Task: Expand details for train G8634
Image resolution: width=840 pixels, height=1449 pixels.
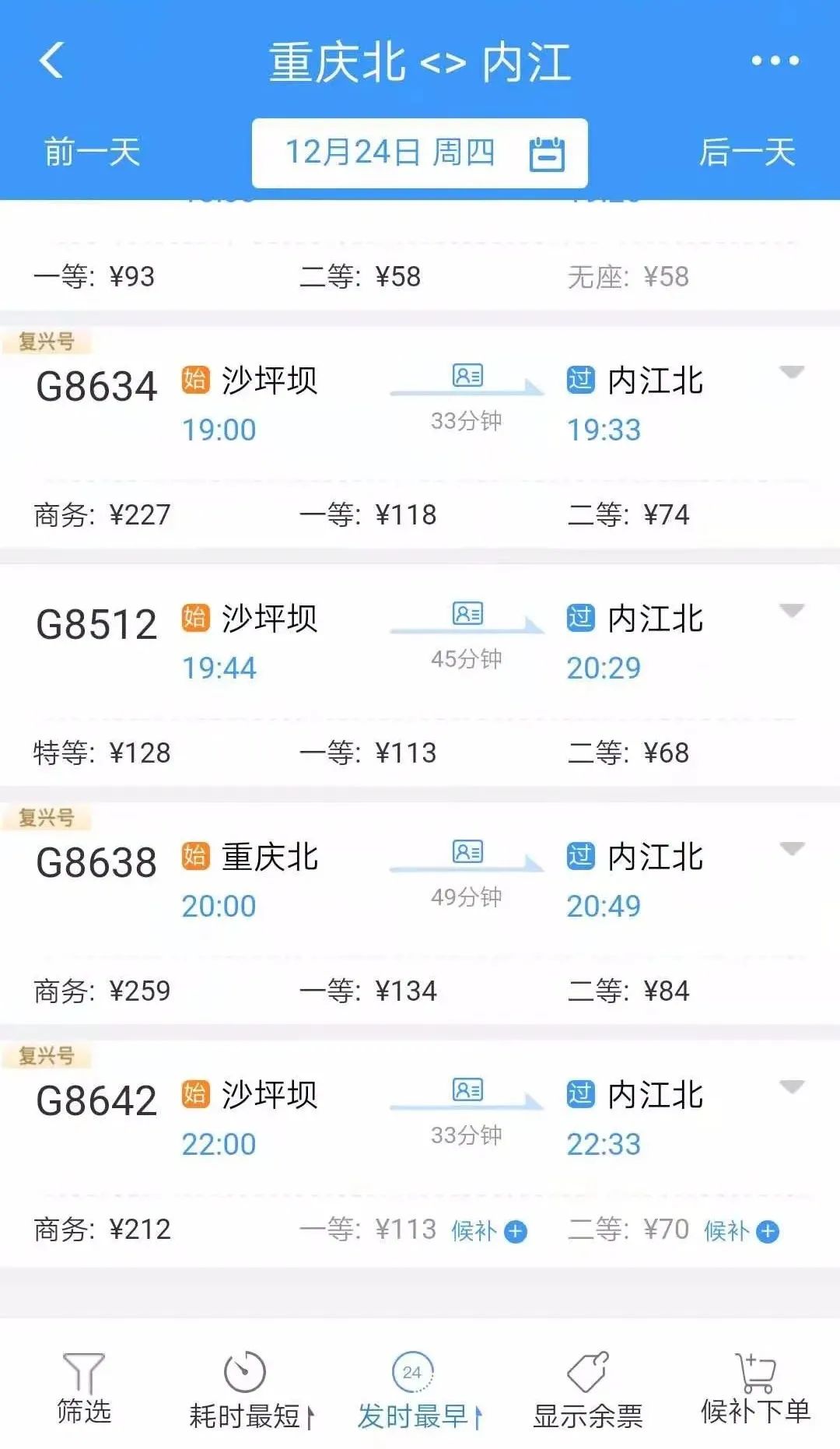Action: tap(792, 373)
